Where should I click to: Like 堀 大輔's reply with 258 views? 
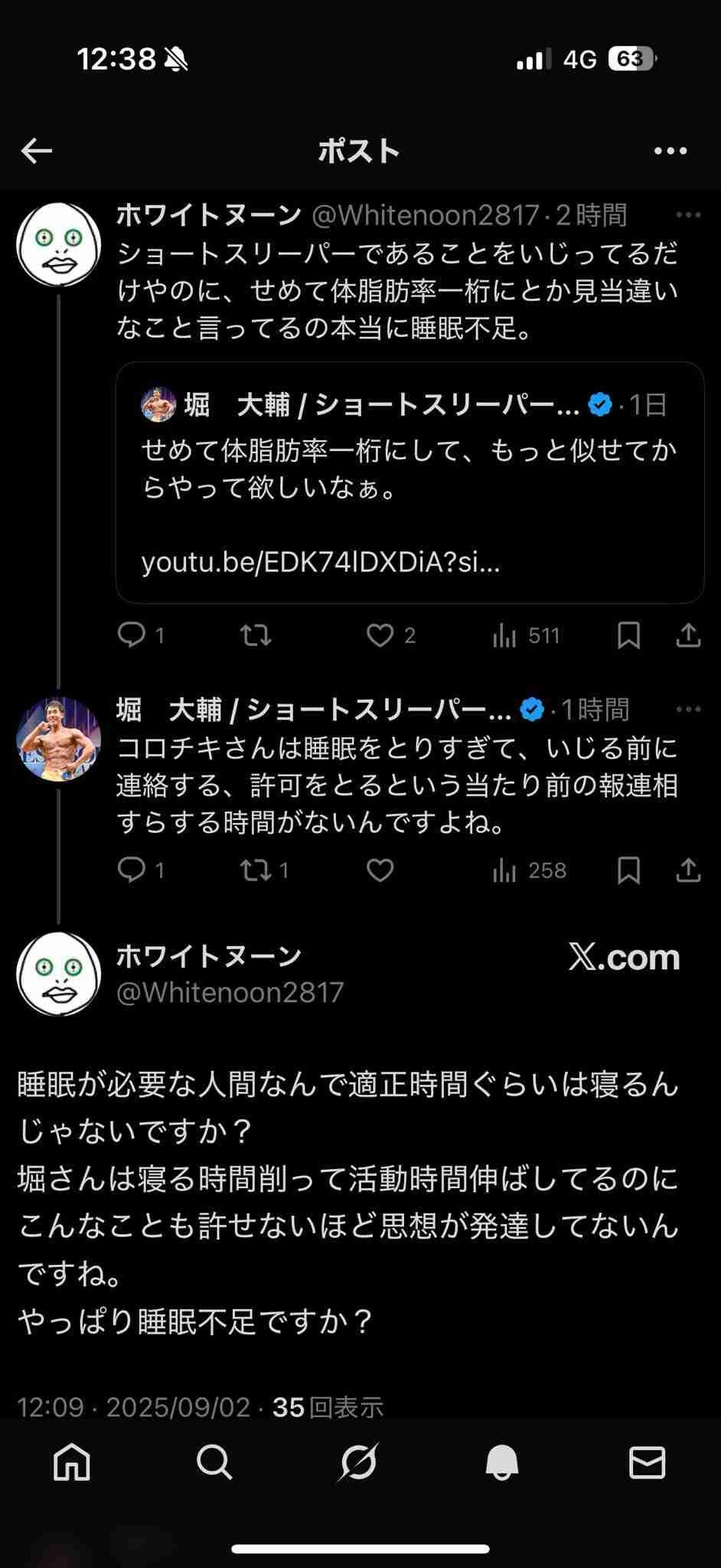point(380,870)
